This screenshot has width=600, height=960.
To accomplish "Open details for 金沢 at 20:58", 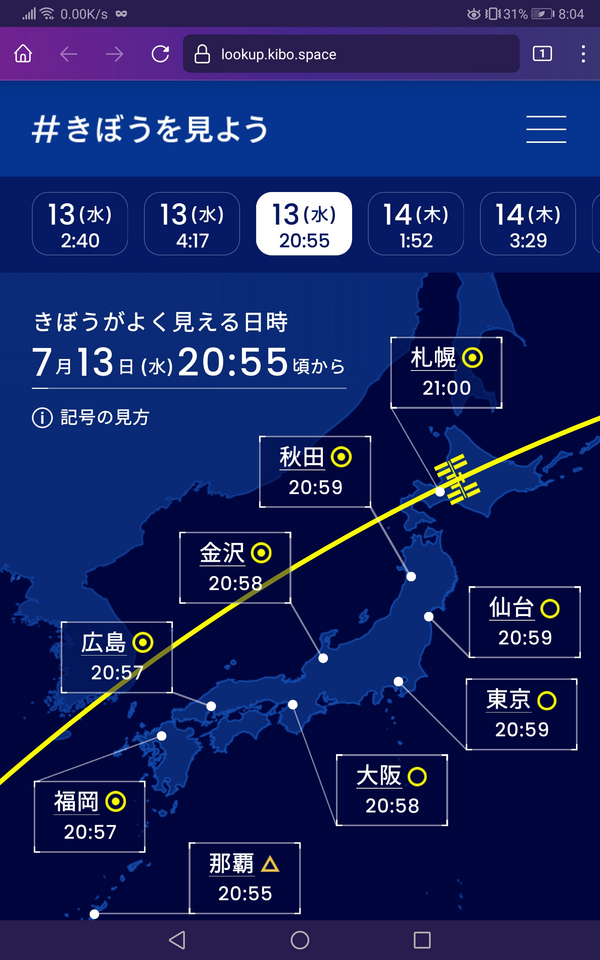I will 235,568.
